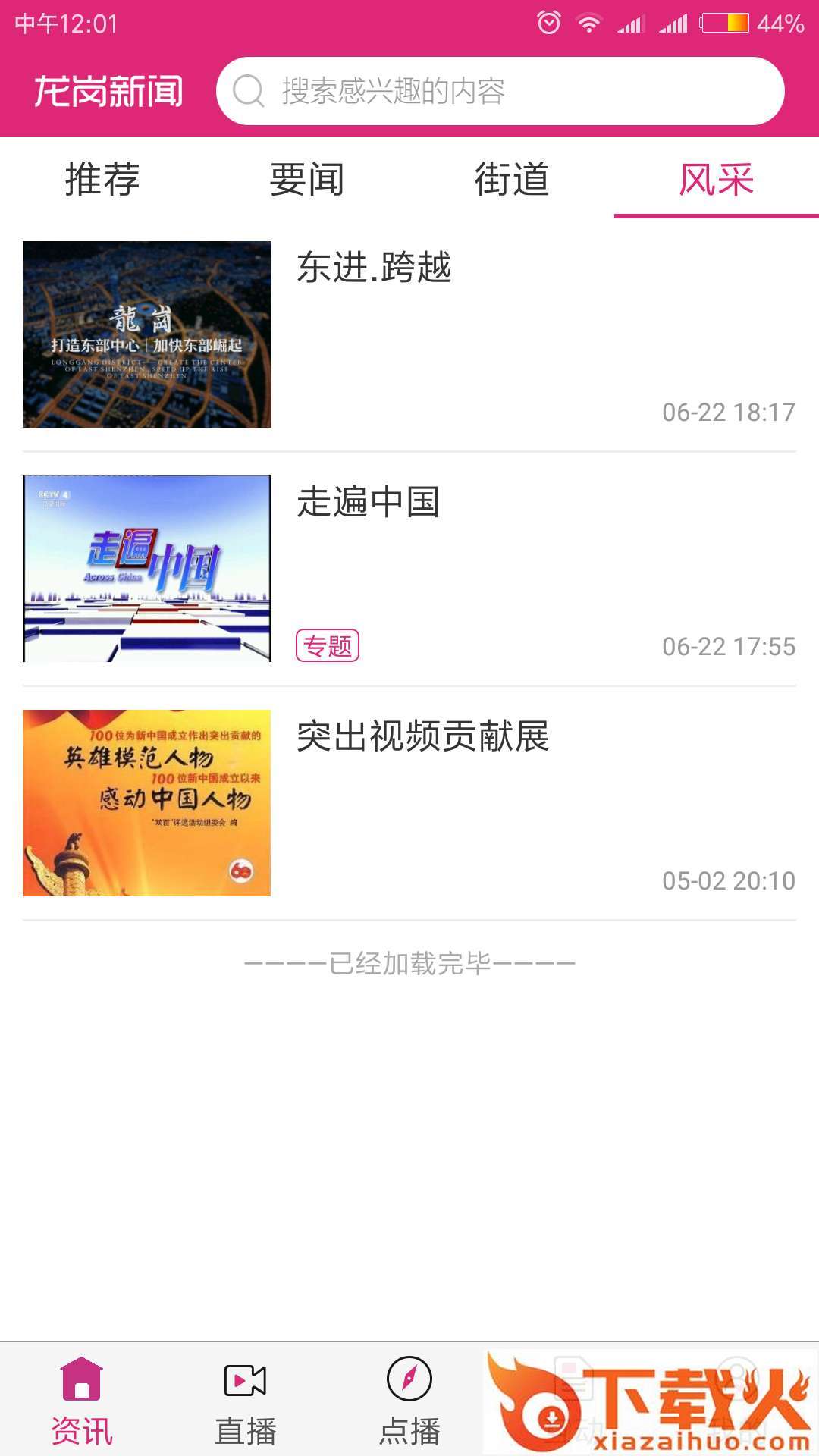Tap the search box for interesting content

(x=500, y=91)
